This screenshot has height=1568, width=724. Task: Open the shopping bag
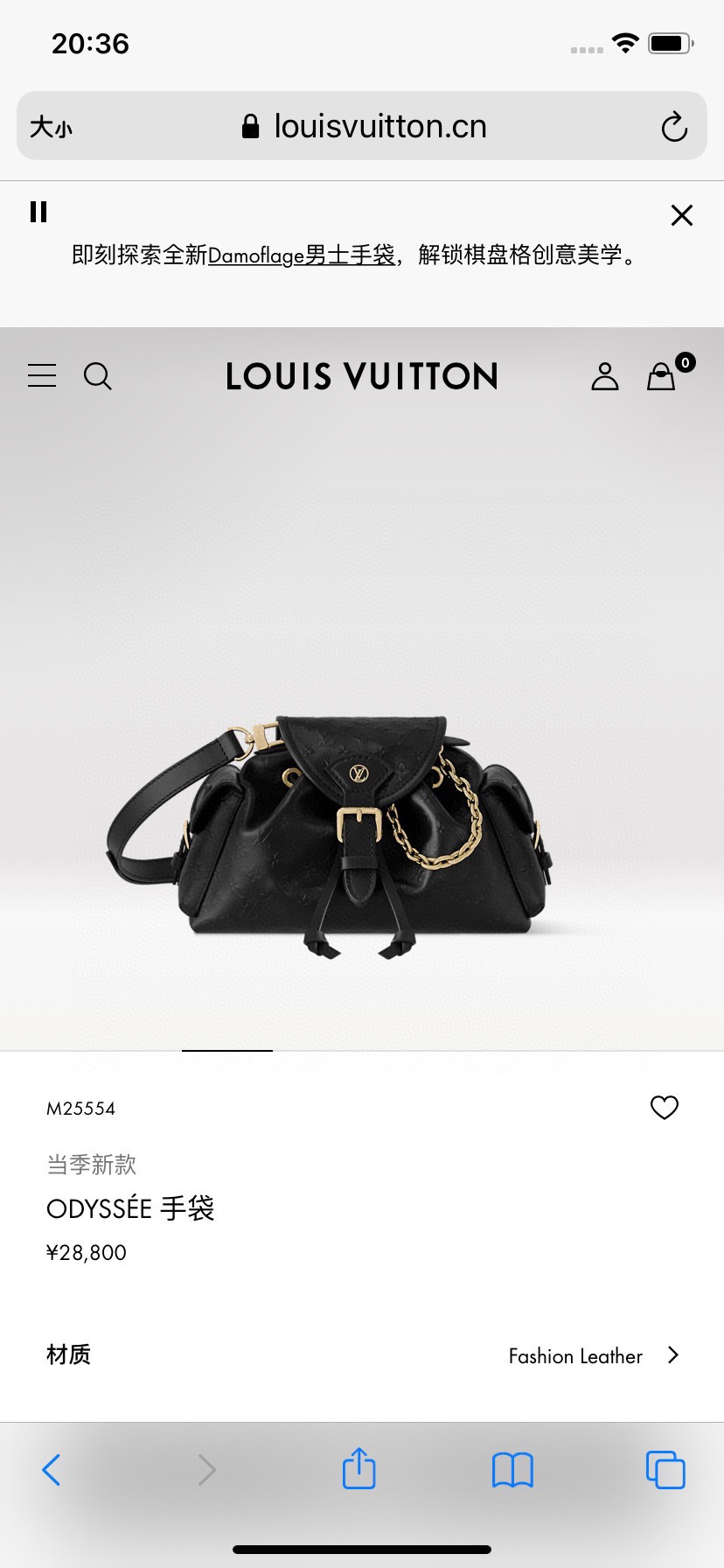pos(662,376)
